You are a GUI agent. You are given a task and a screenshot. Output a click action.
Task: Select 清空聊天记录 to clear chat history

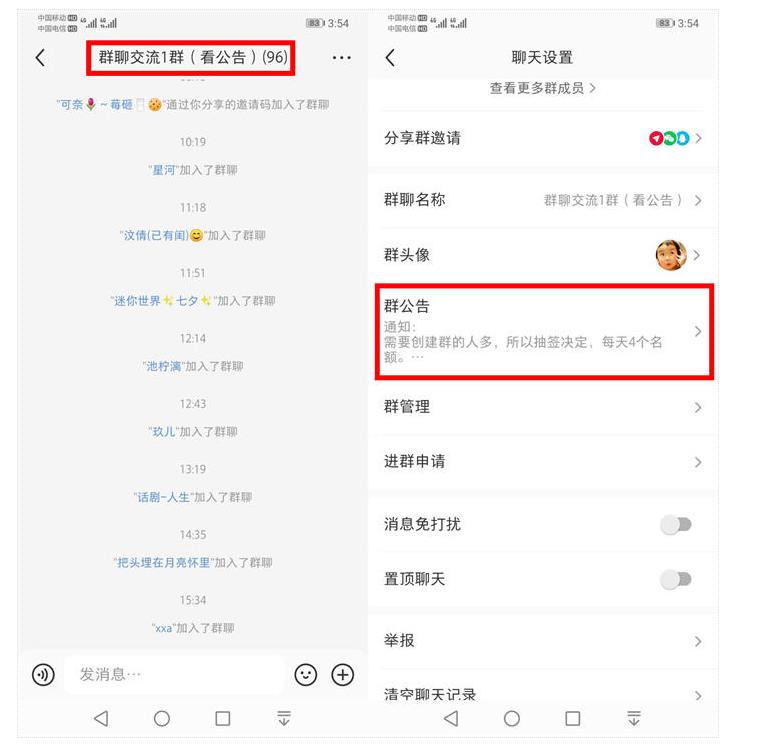[543, 694]
